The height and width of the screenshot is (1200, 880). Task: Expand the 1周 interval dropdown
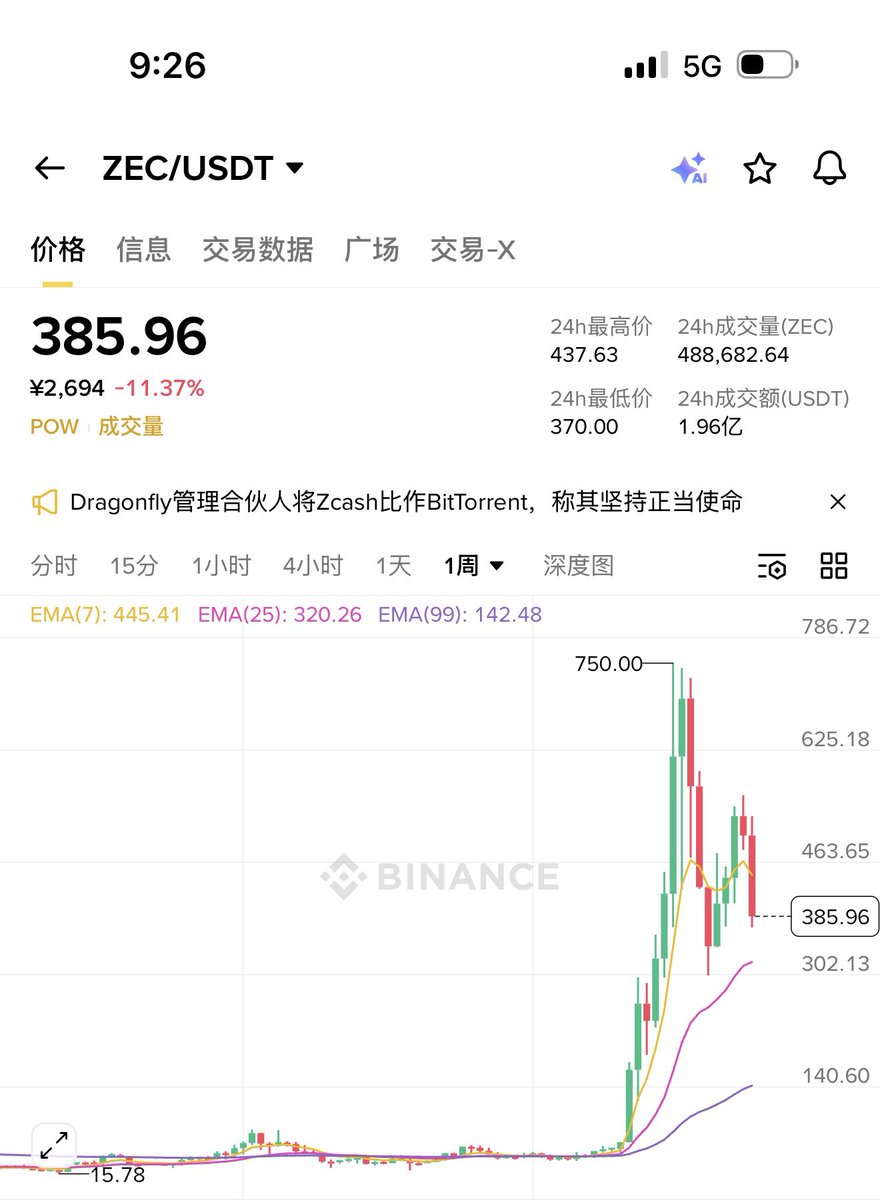(x=474, y=566)
